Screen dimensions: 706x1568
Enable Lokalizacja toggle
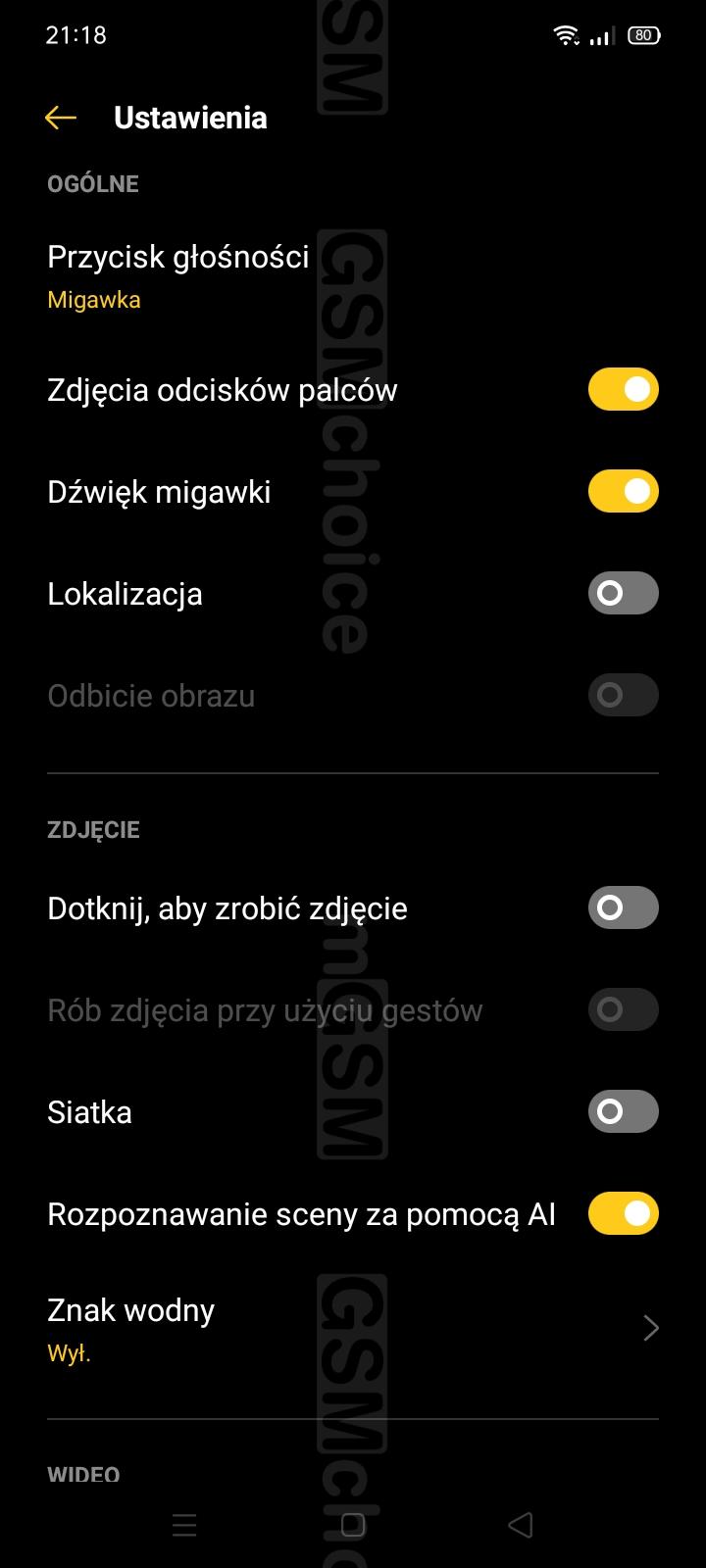tap(623, 594)
